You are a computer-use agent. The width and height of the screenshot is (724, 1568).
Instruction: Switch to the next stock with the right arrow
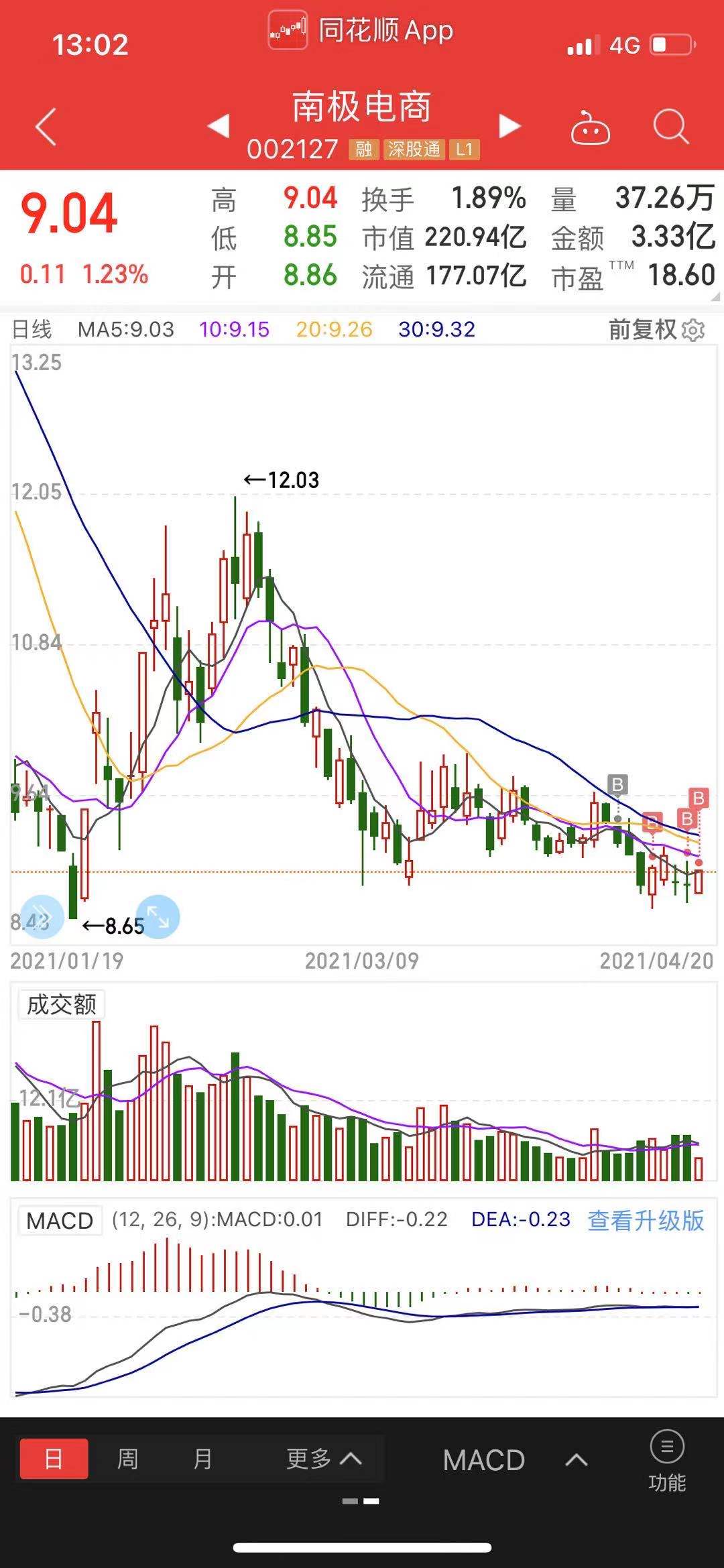click(509, 125)
